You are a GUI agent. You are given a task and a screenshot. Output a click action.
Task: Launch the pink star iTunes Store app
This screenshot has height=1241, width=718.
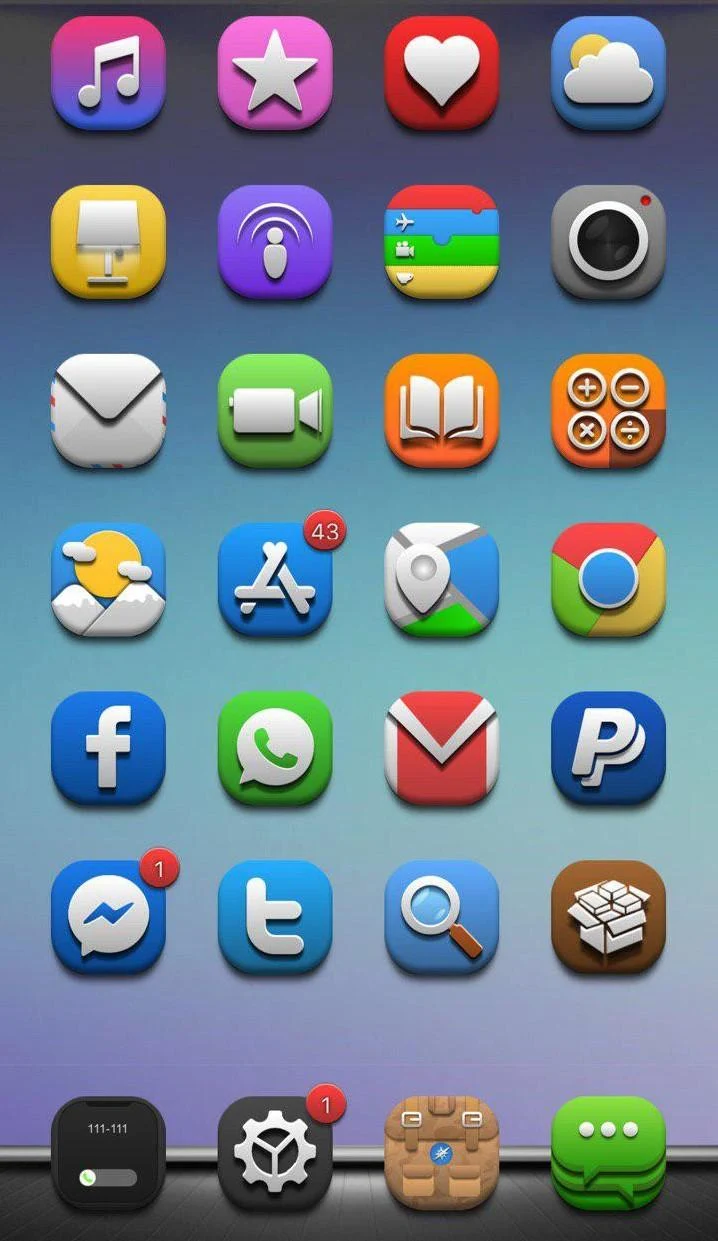[x=275, y=73]
